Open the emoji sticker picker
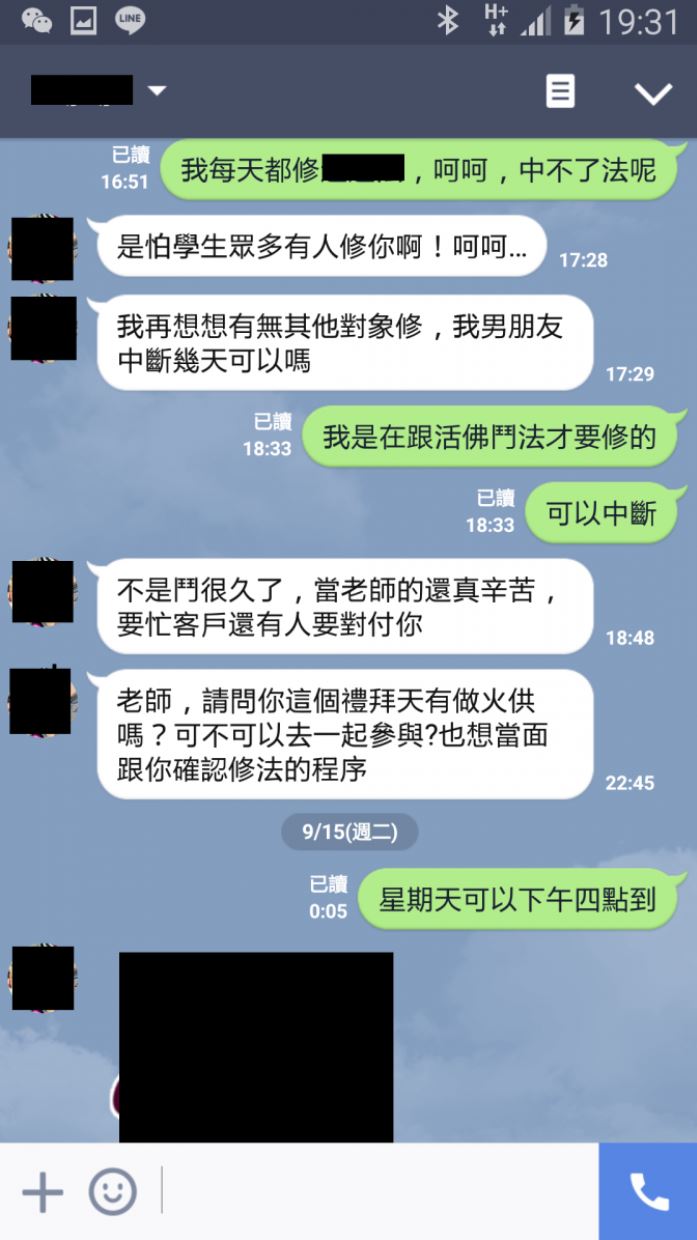 112,1192
